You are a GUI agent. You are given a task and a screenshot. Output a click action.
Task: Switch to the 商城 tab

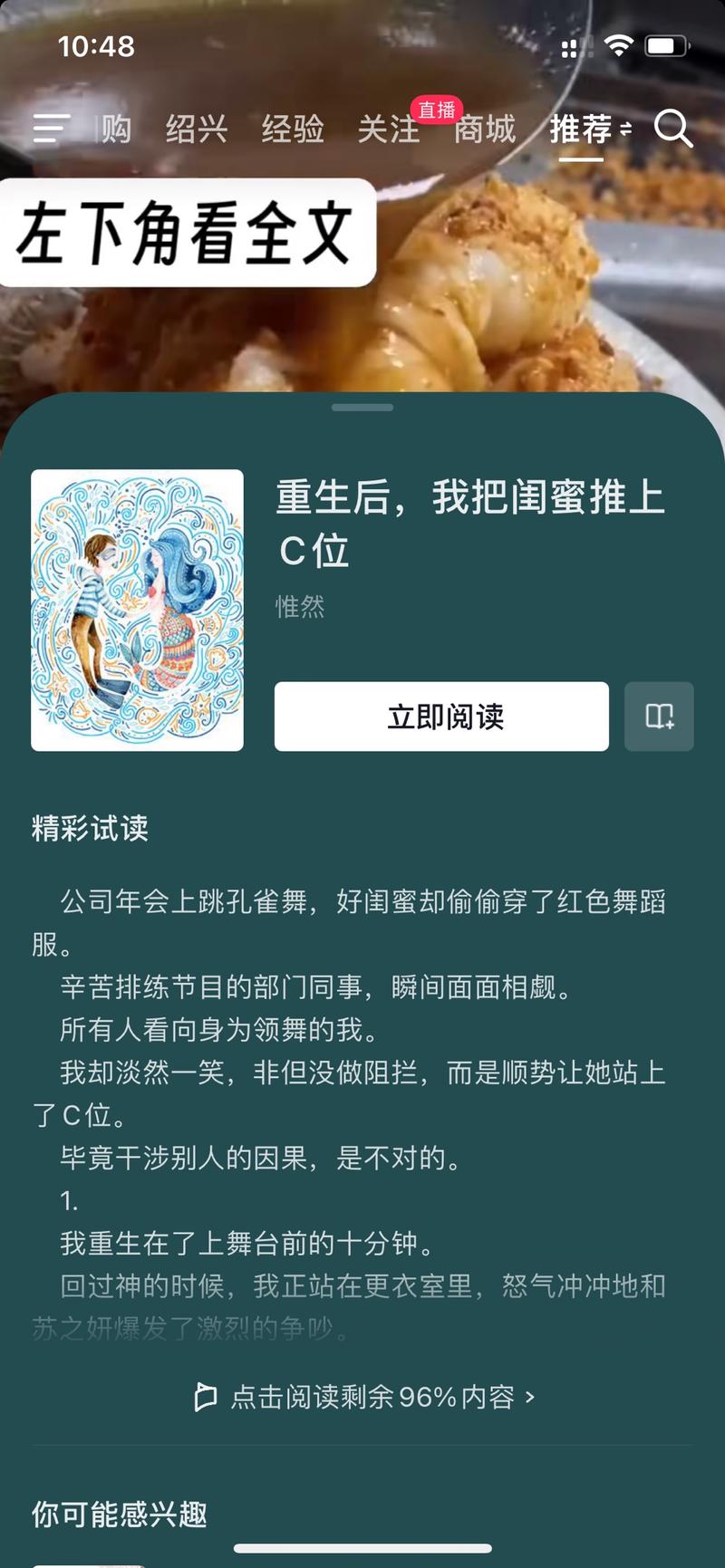(x=485, y=130)
